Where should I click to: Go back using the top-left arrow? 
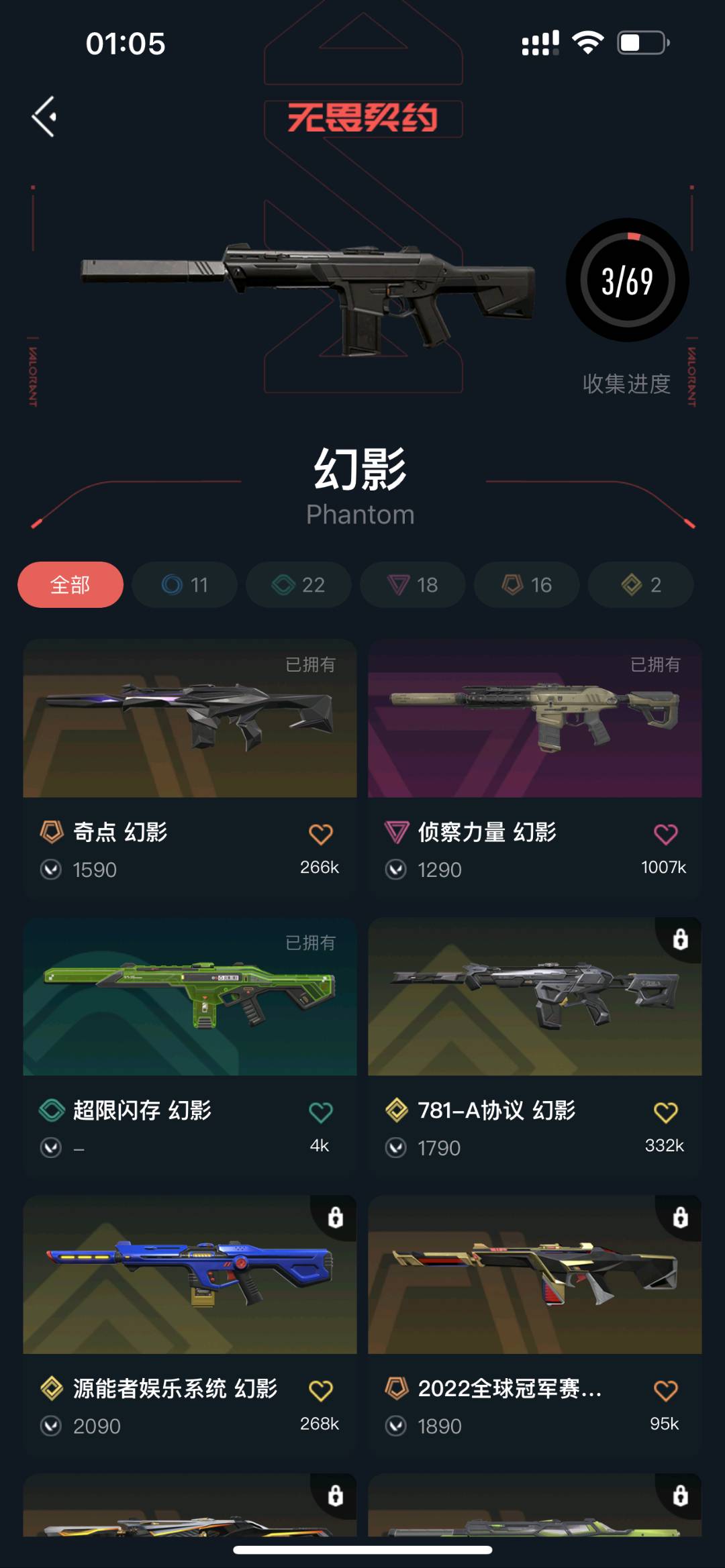coord(44,117)
